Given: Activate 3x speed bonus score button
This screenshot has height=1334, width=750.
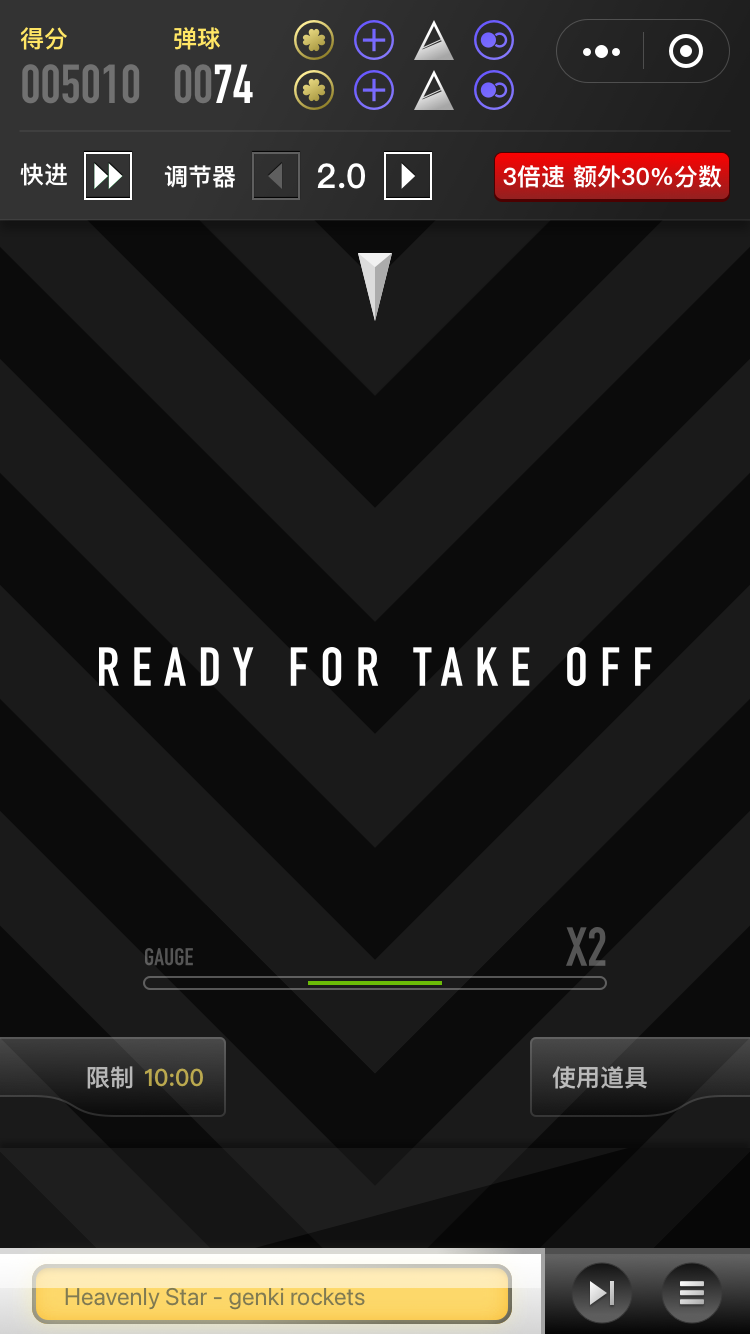Looking at the screenshot, I should [x=611, y=177].
